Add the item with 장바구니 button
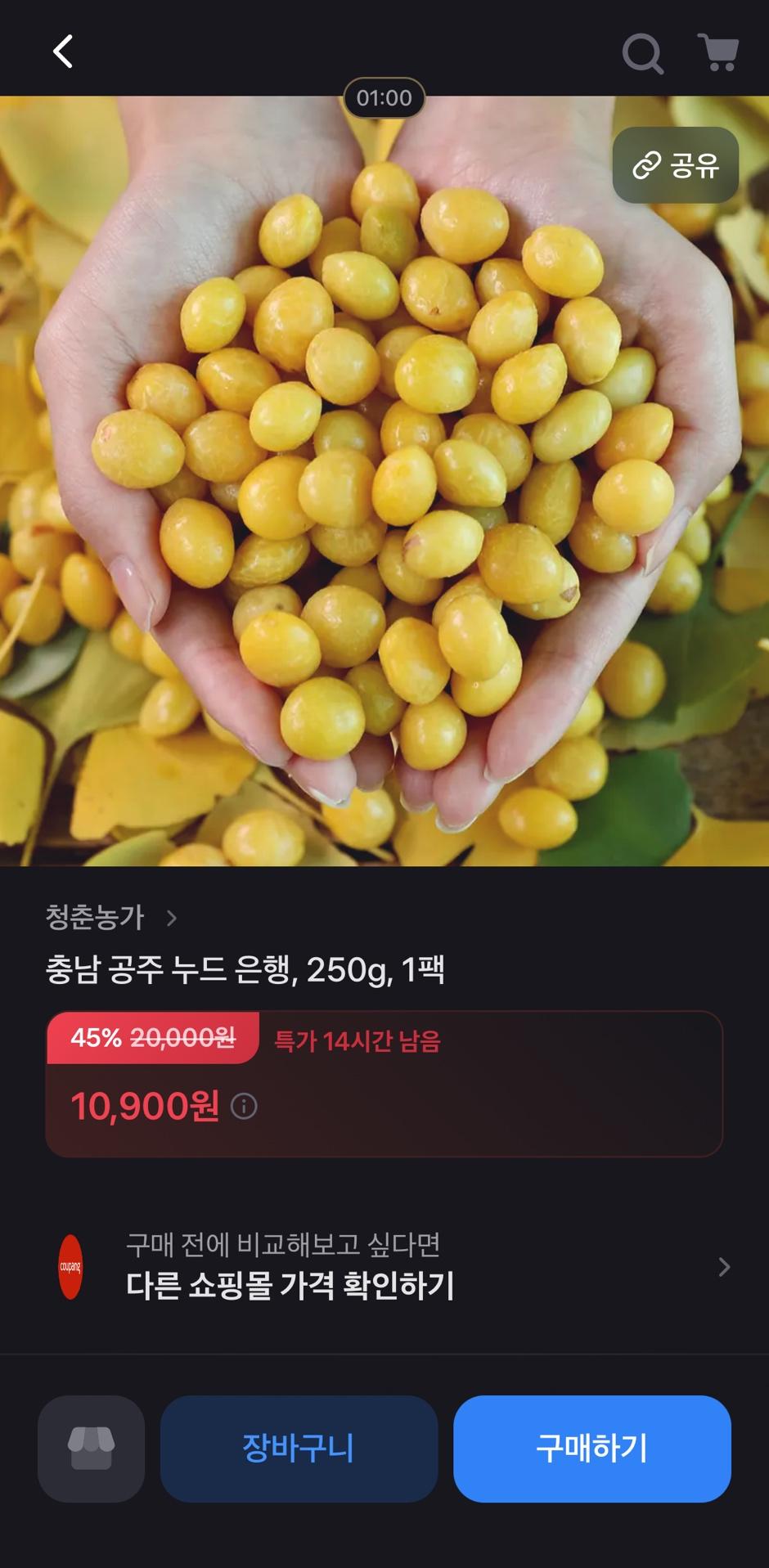 click(x=299, y=1449)
